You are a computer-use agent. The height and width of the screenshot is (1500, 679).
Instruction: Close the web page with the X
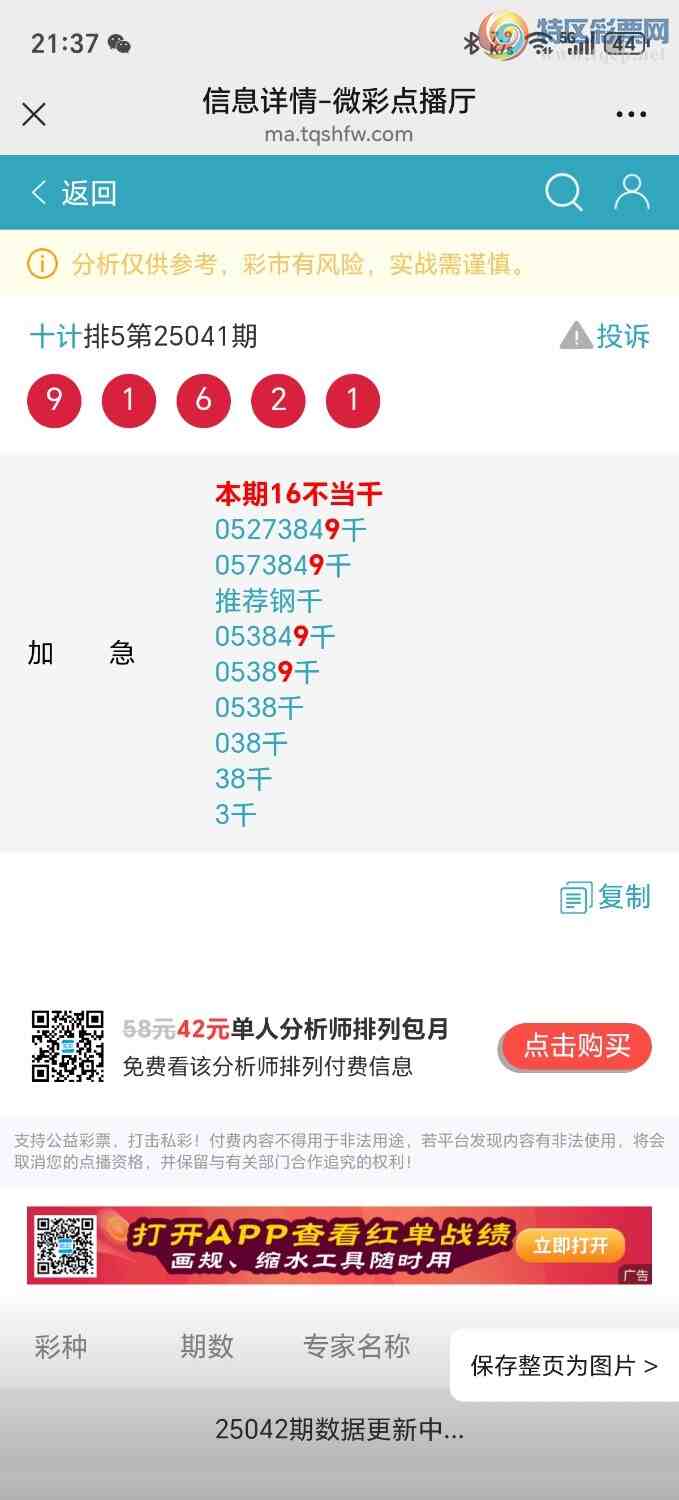(34, 115)
